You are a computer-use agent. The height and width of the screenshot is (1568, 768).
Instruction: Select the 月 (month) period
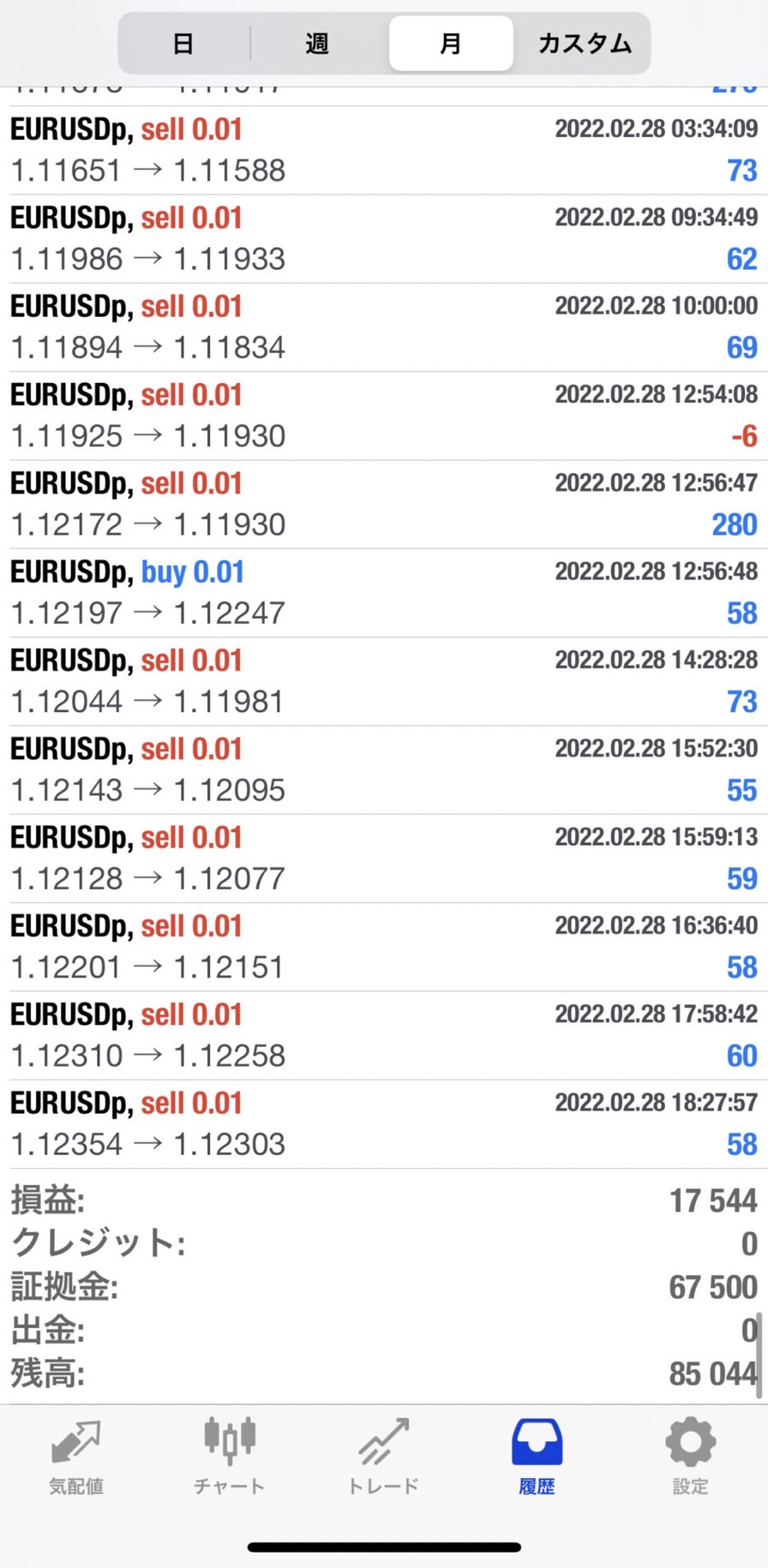tap(451, 44)
